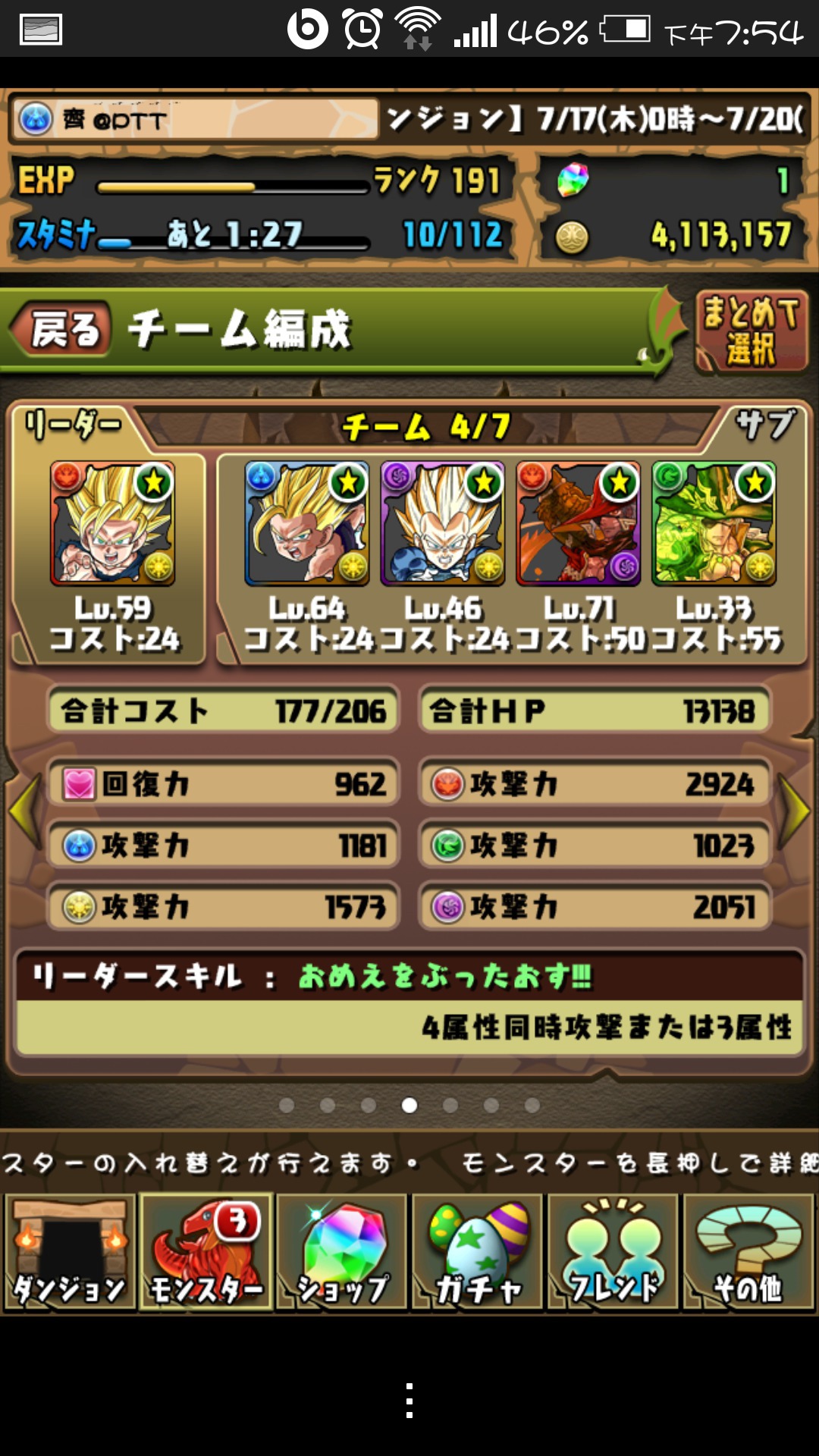Viewport: 819px width, 1456px height.
Task: Open the system overflow menu dots
Action: click(x=409, y=1401)
